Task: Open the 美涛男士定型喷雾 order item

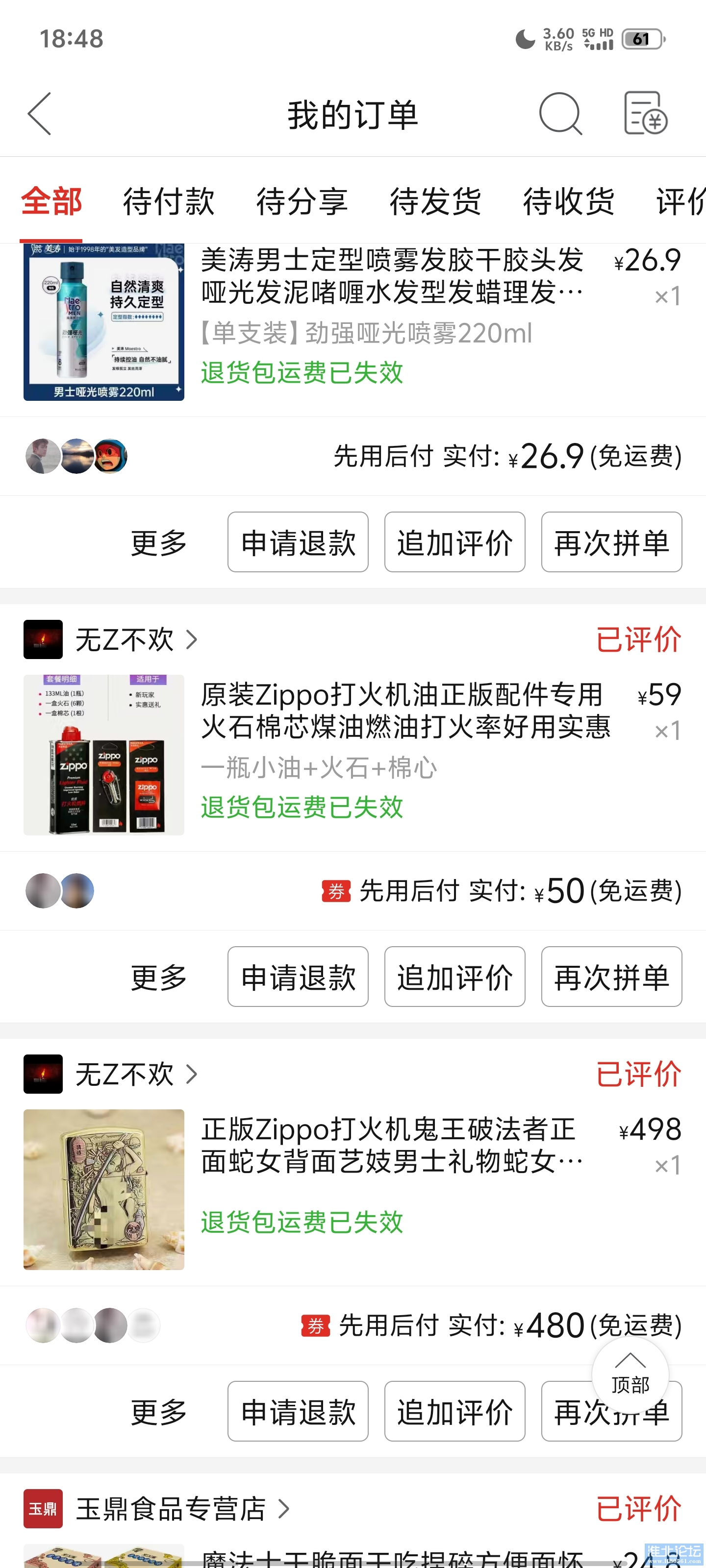Action: click(x=390, y=277)
